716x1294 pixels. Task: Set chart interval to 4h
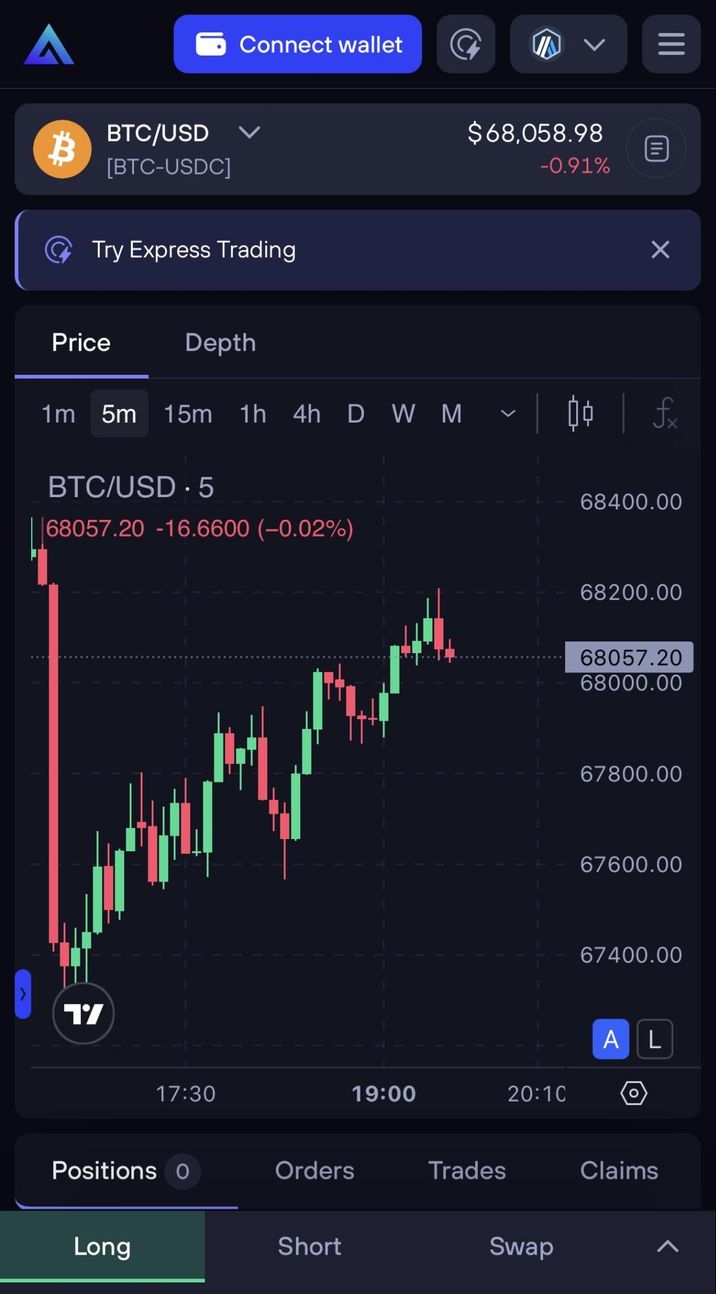306,413
